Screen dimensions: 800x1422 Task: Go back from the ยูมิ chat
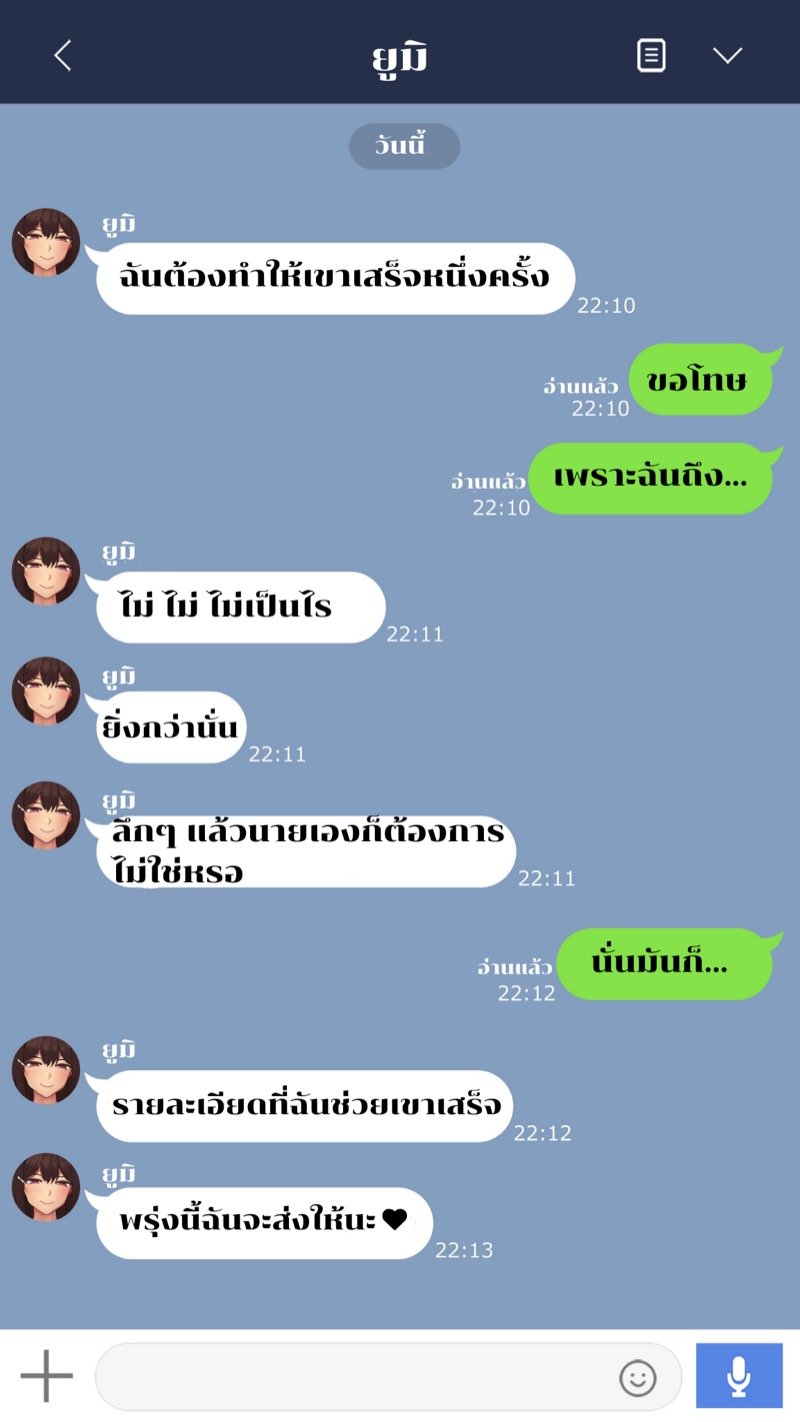pyautogui.click(x=62, y=55)
